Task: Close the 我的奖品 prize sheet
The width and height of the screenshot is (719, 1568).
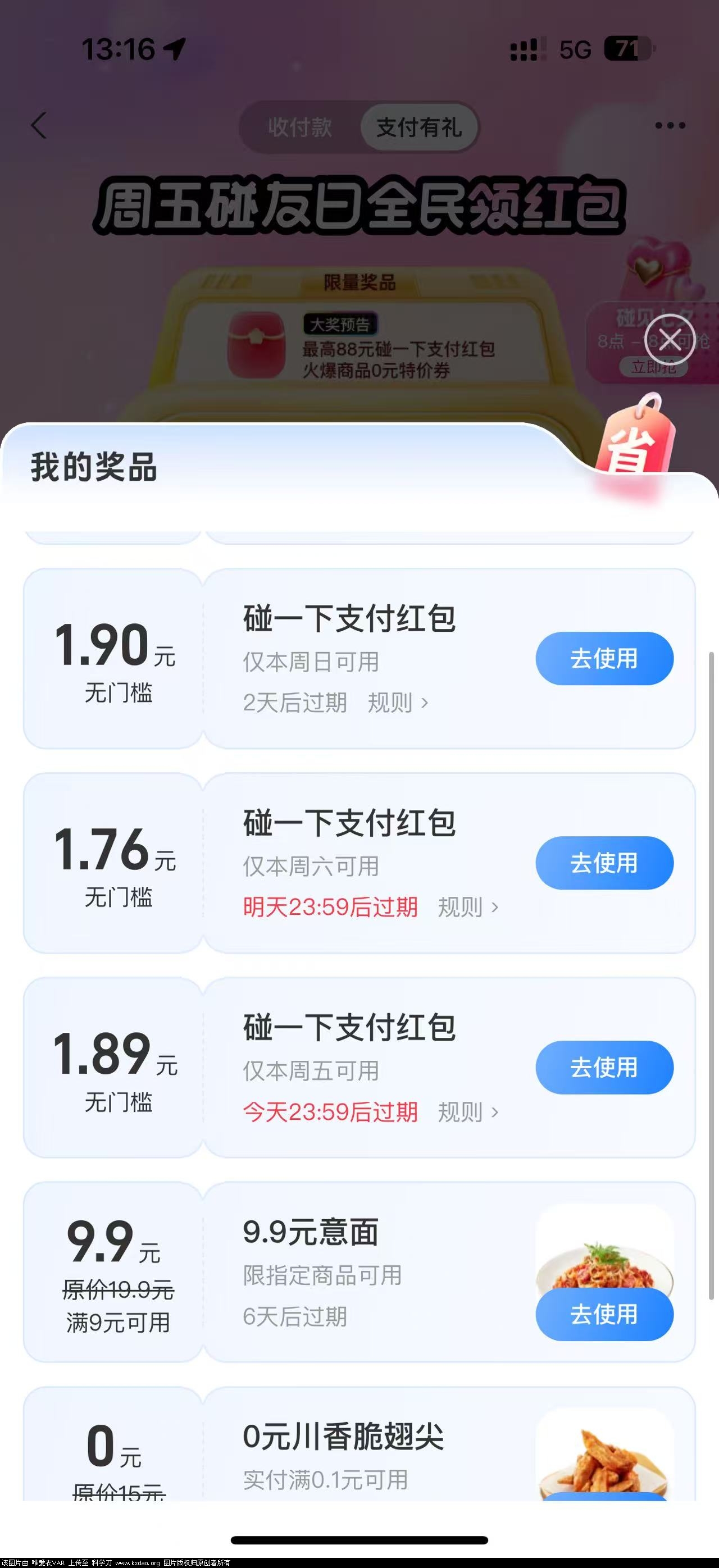Action: 670,339
